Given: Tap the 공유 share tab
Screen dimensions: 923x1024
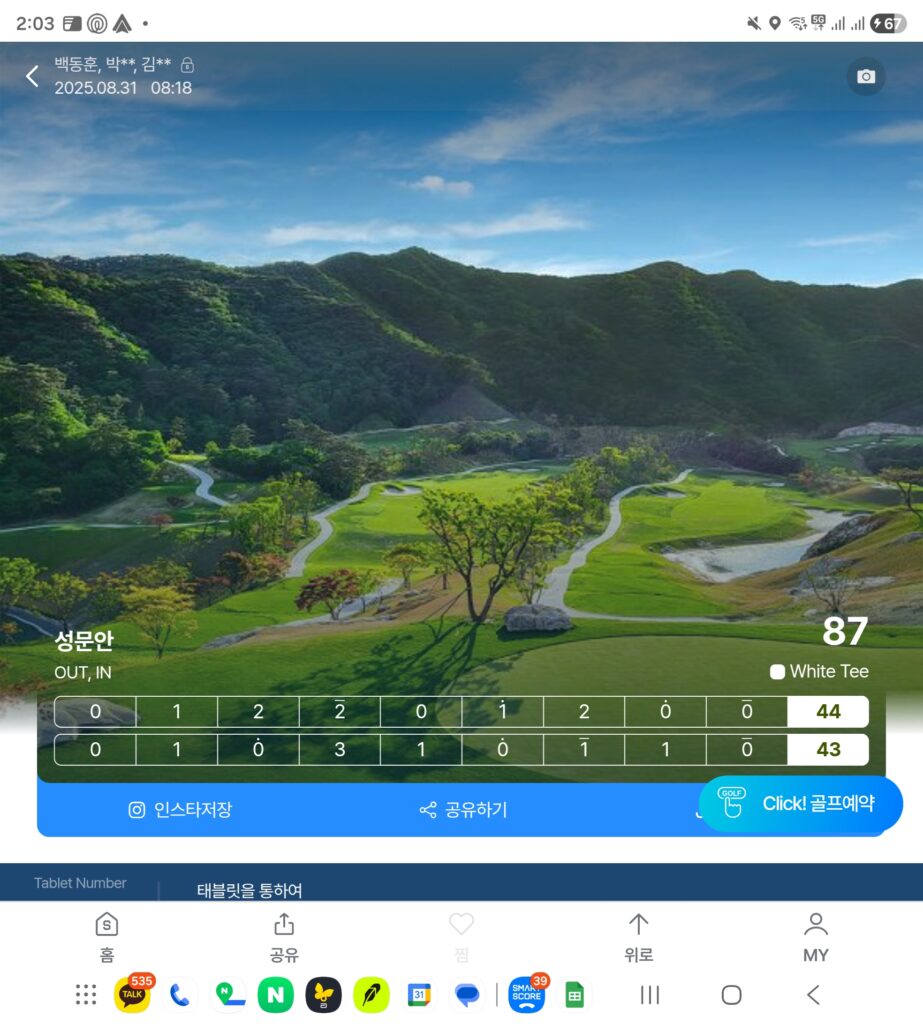Looking at the screenshot, I should [x=284, y=937].
